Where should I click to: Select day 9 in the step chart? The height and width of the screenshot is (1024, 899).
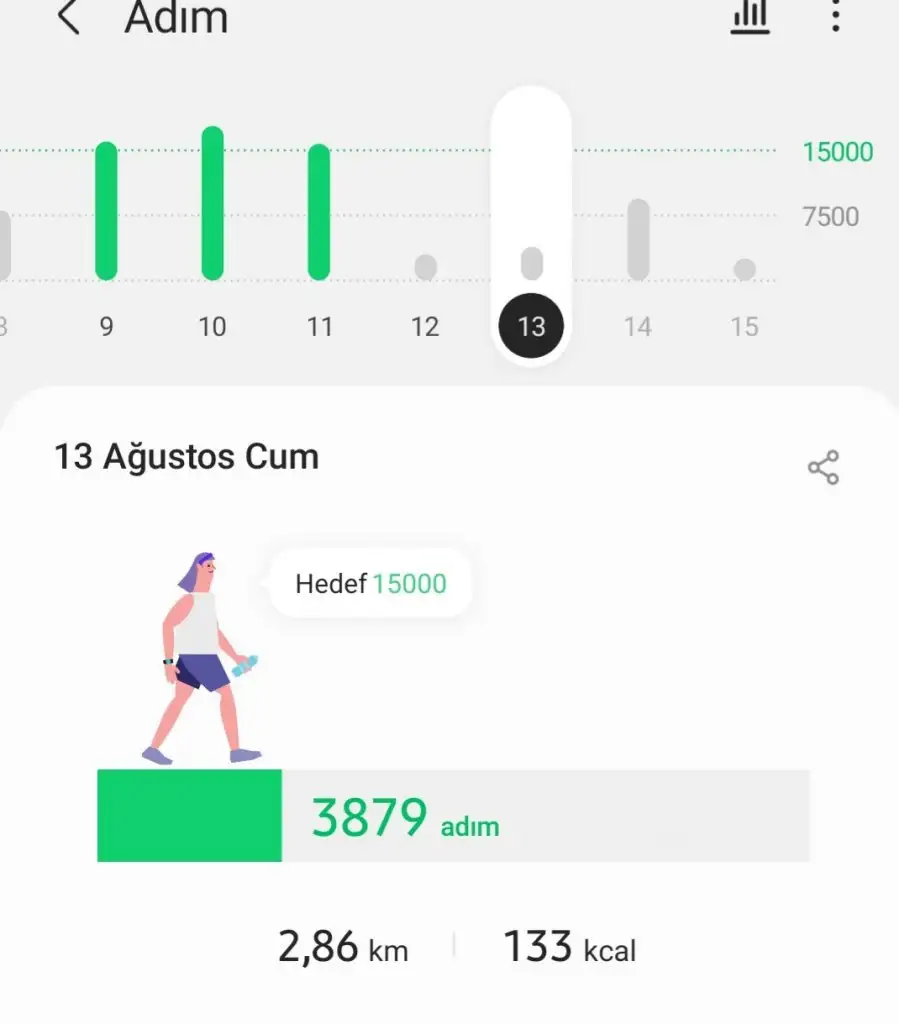click(x=106, y=326)
